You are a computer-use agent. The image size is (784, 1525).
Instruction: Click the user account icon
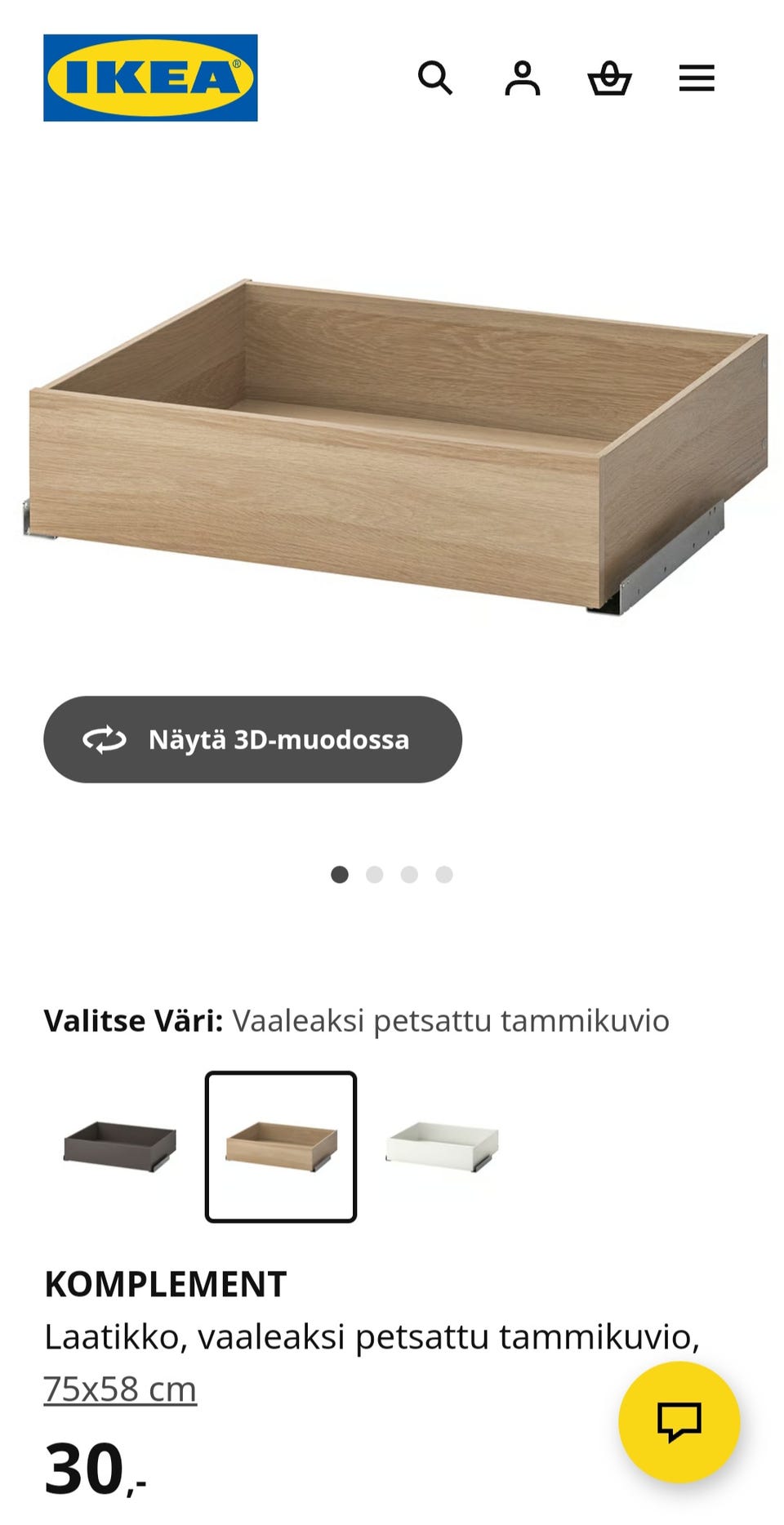coord(523,78)
